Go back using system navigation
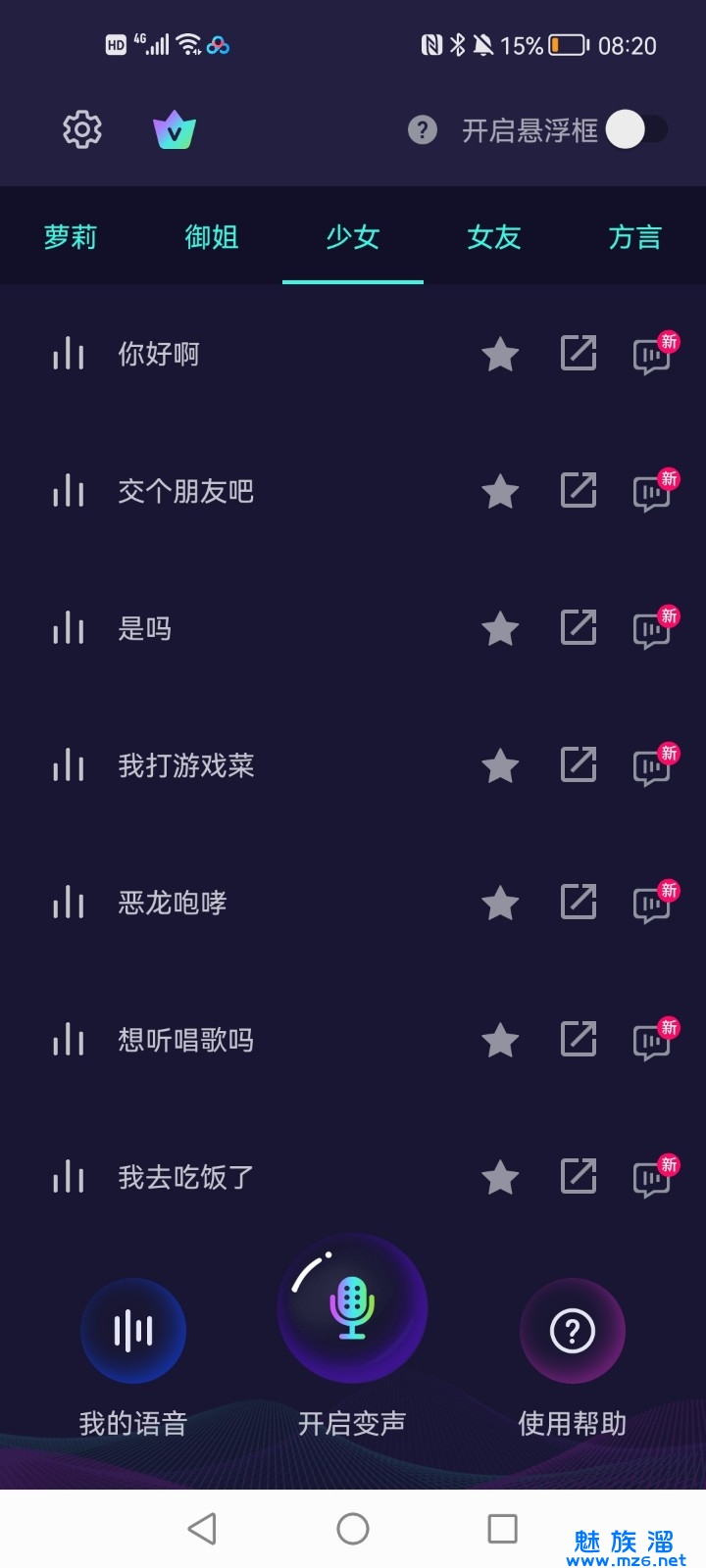The width and height of the screenshot is (706, 1568). (x=202, y=1528)
